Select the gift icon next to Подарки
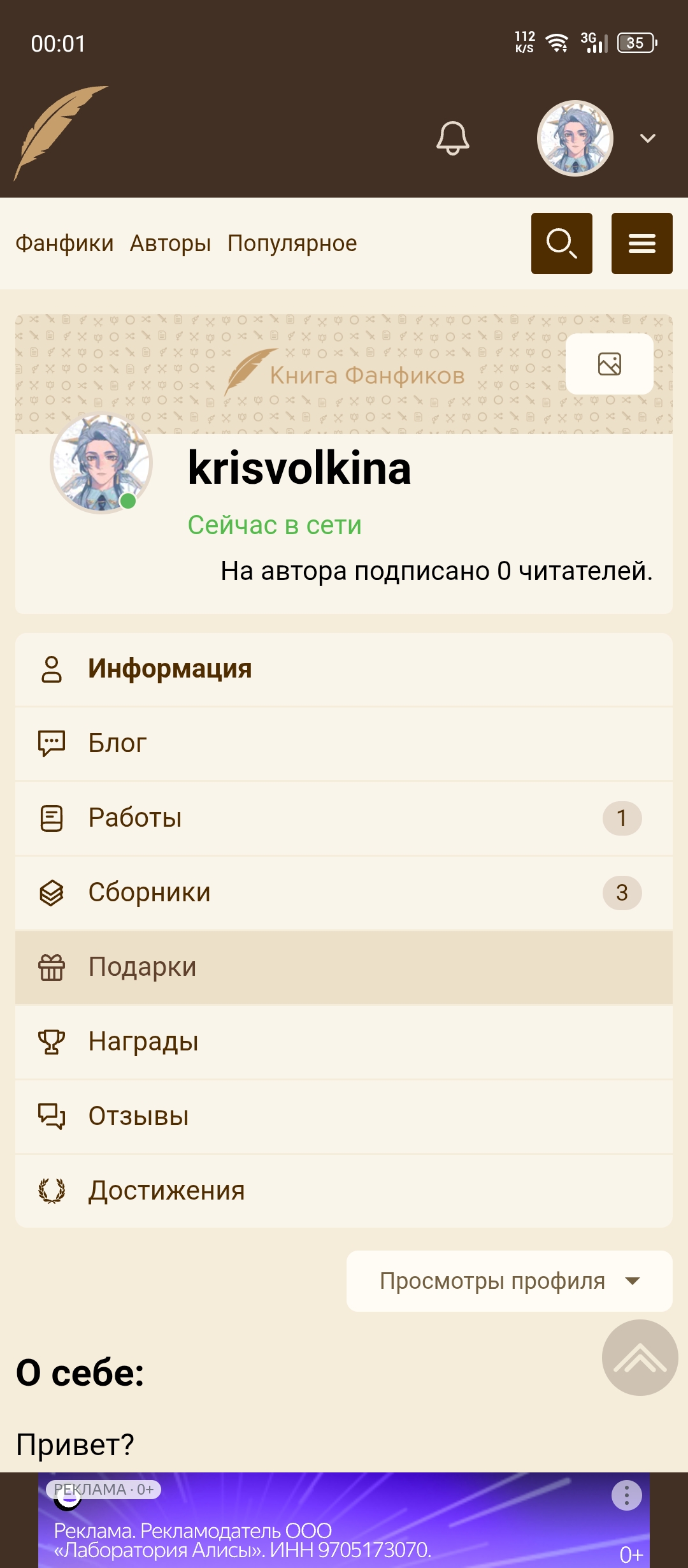The image size is (688, 1568). 52,967
